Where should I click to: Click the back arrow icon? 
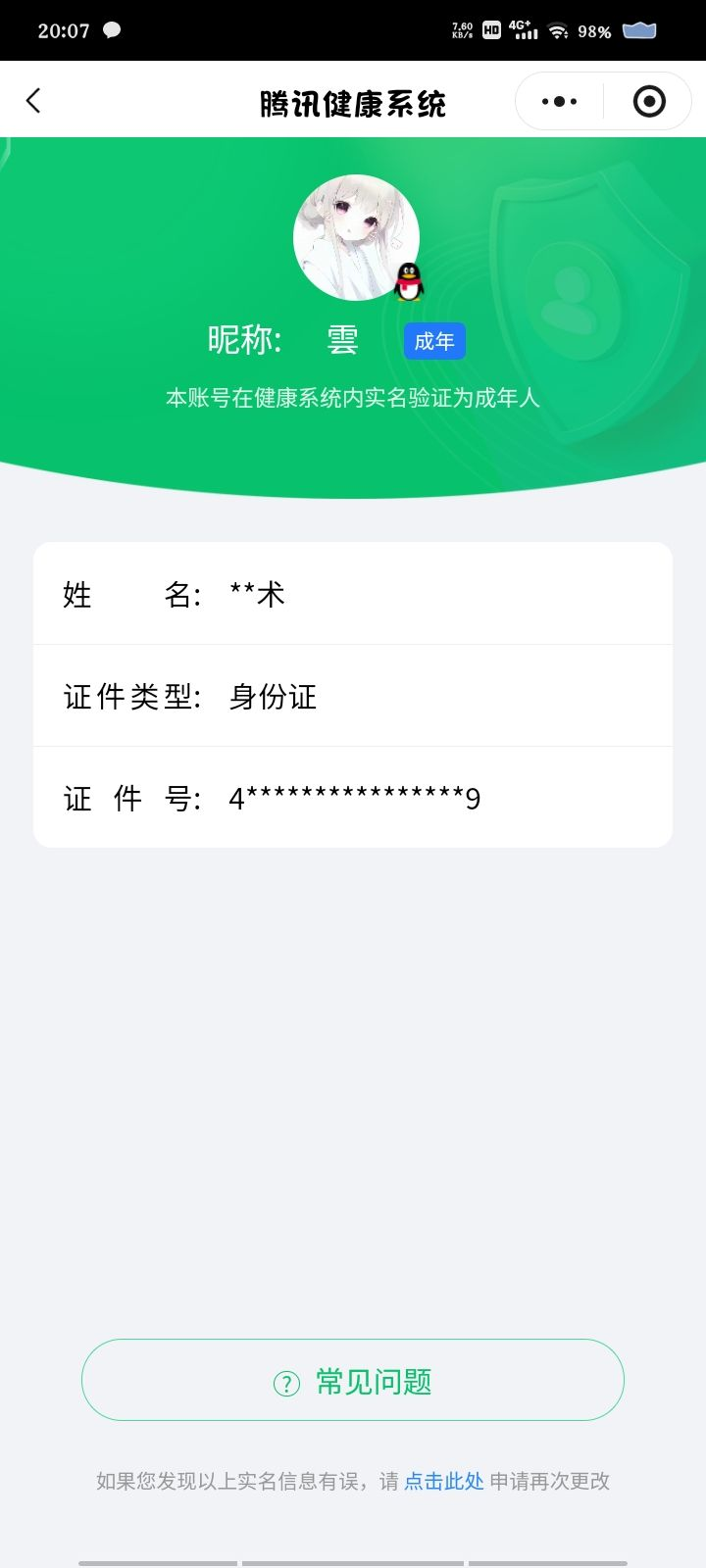pos(34,100)
